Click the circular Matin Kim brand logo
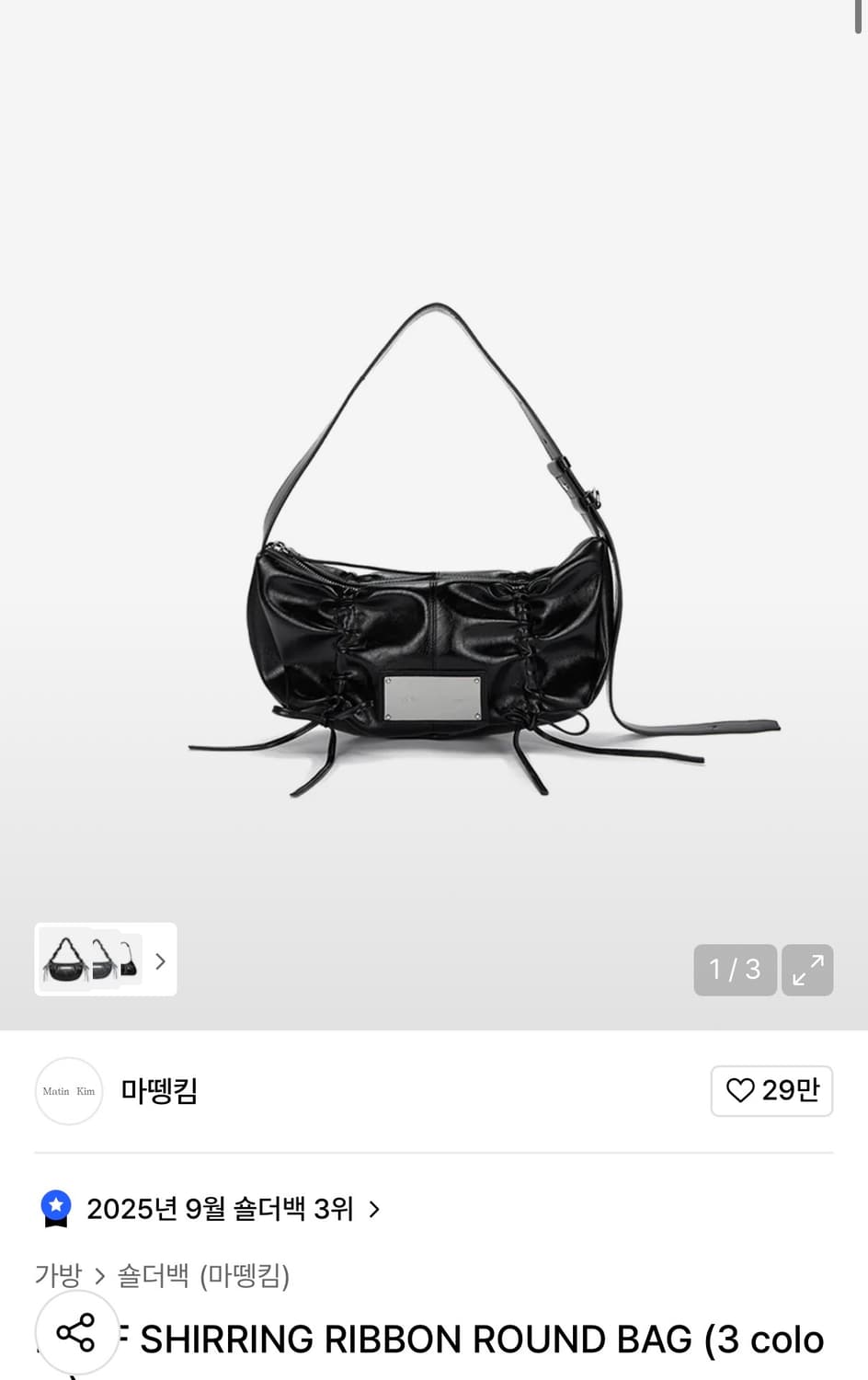This screenshot has width=868, height=1380. 69,1090
